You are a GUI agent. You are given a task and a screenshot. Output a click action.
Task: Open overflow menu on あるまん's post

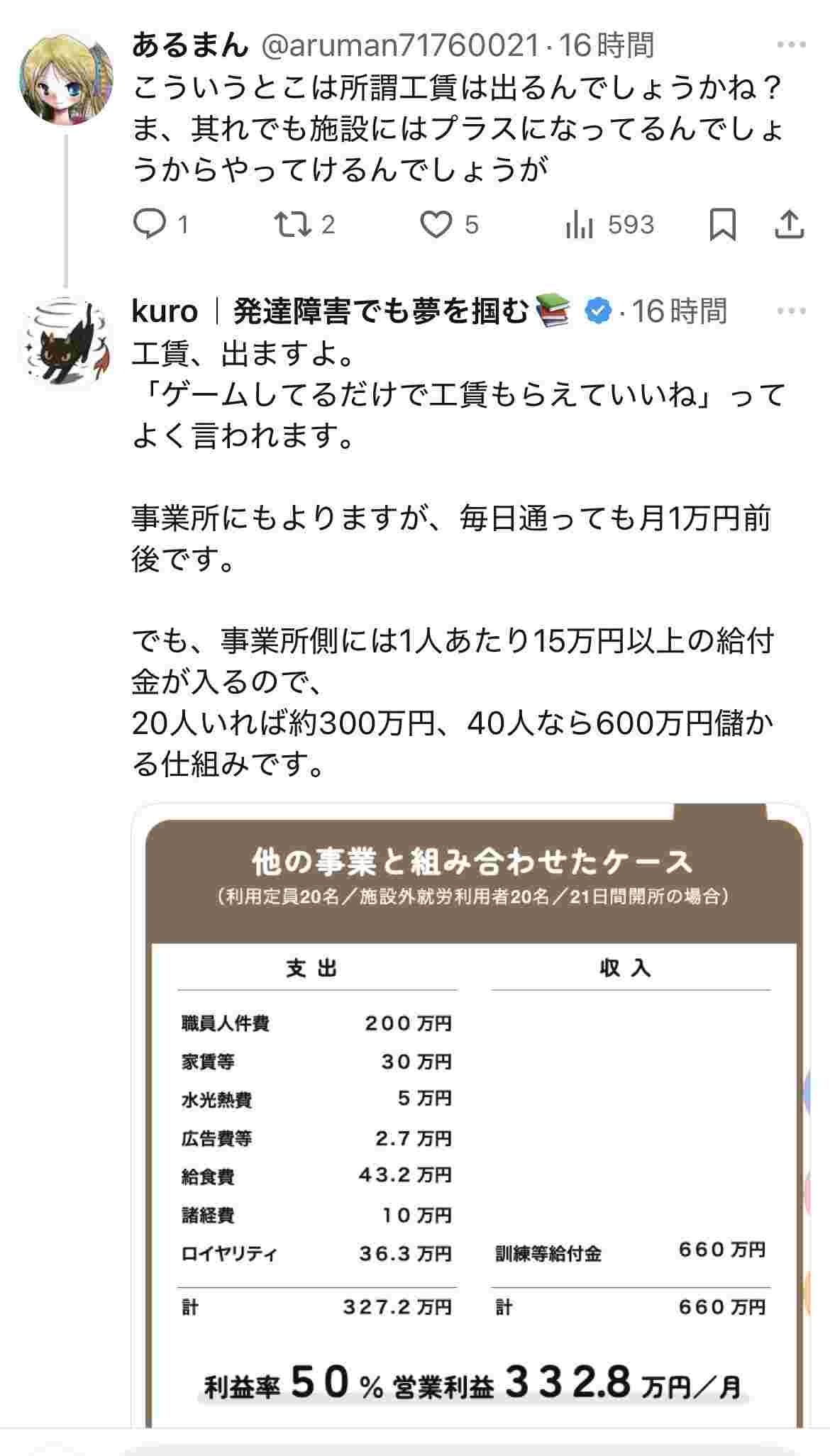[791, 45]
